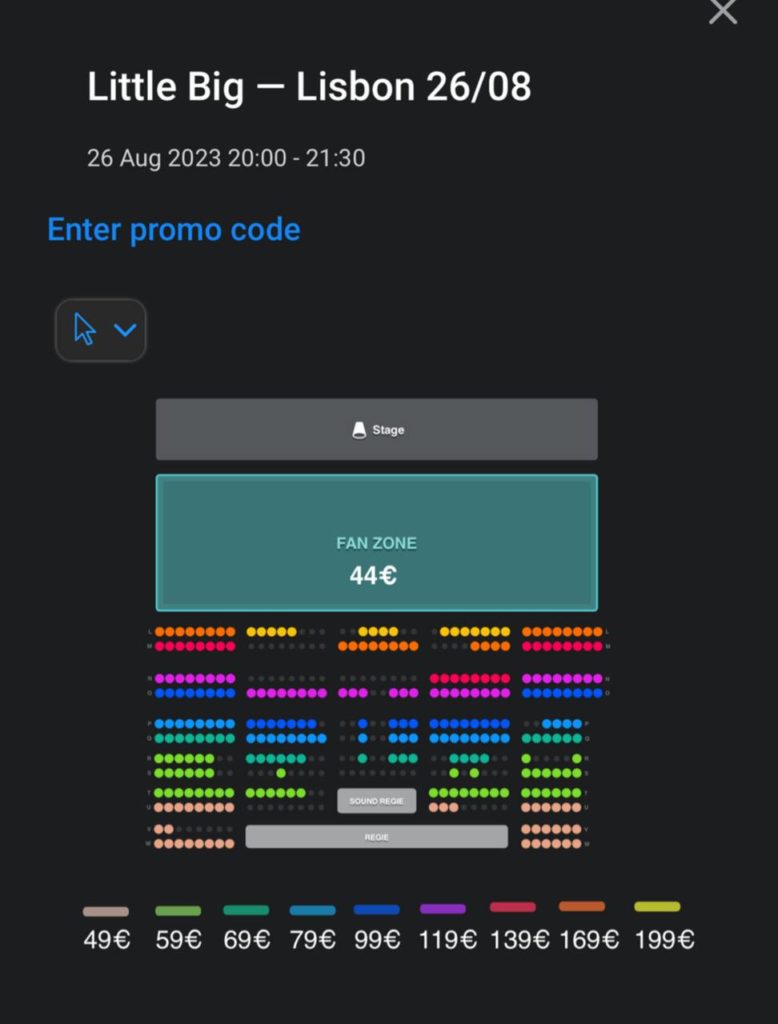Tap the Enter promo code link

(174, 229)
